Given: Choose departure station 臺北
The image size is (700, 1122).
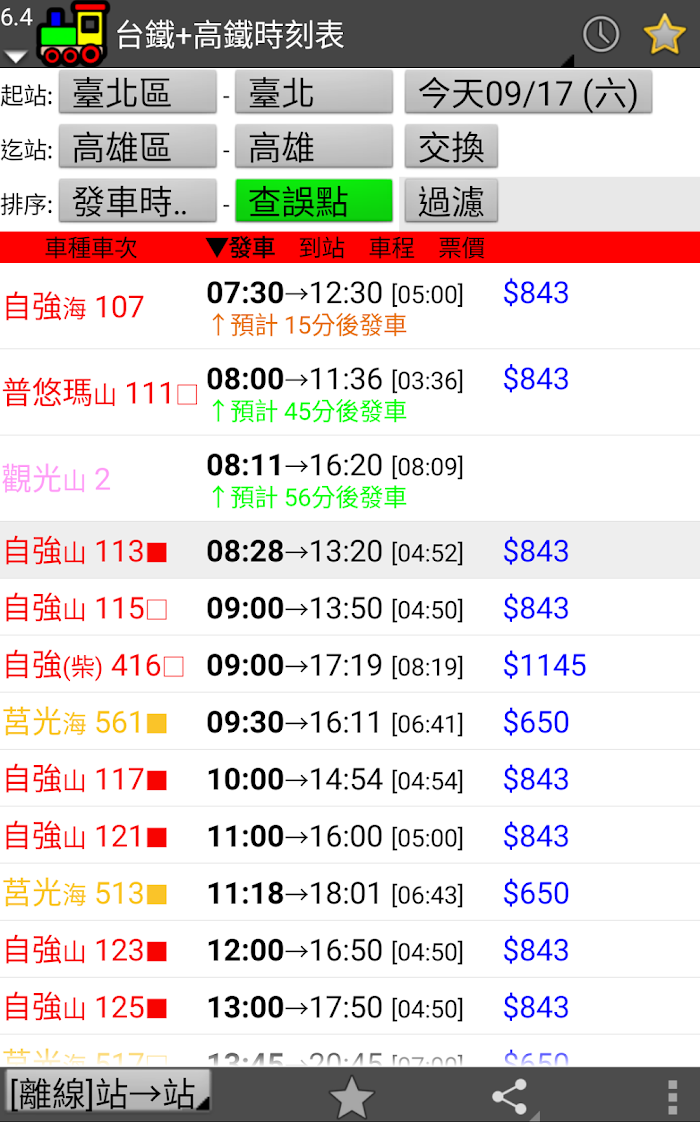Looking at the screenshot, I should [313, 92].
